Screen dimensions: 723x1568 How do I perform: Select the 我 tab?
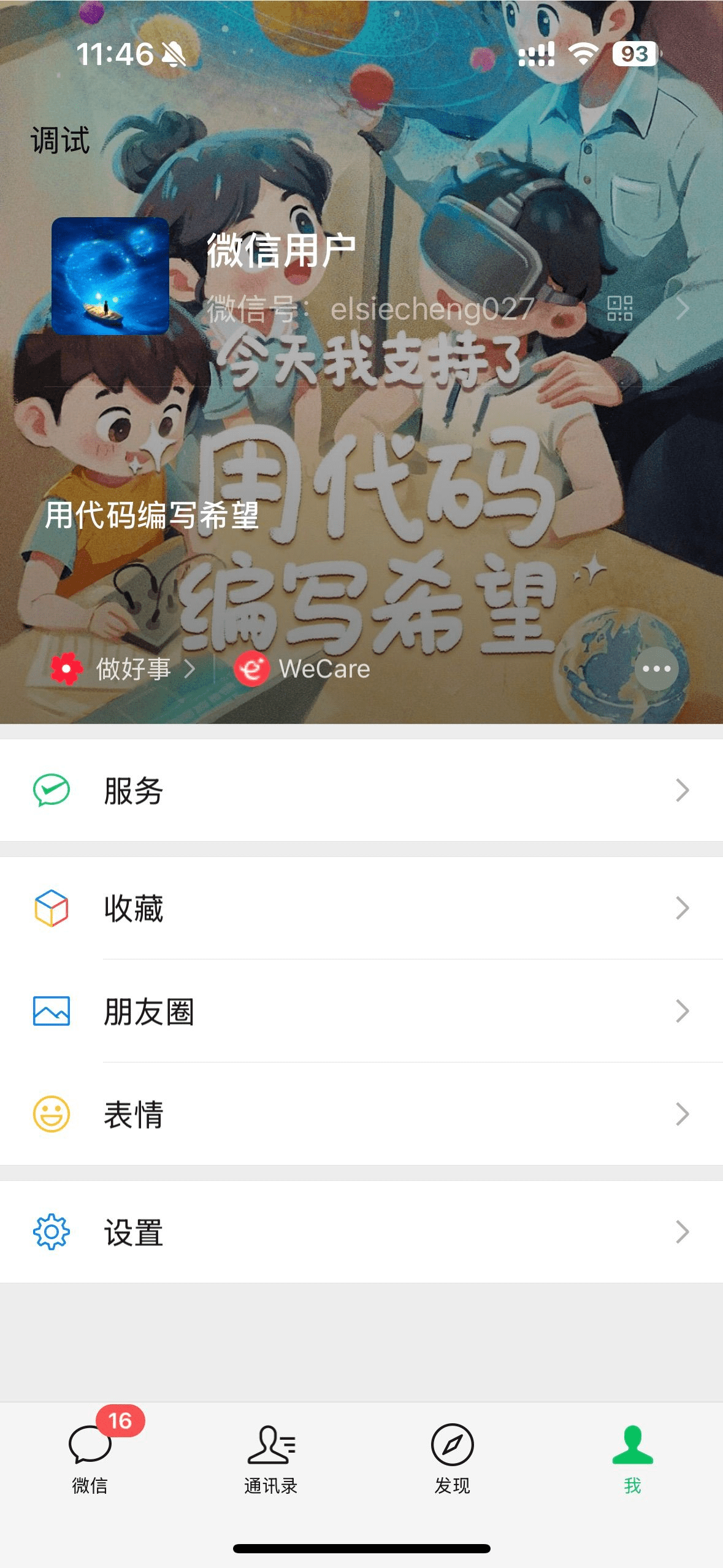(x=632, y=1458)
